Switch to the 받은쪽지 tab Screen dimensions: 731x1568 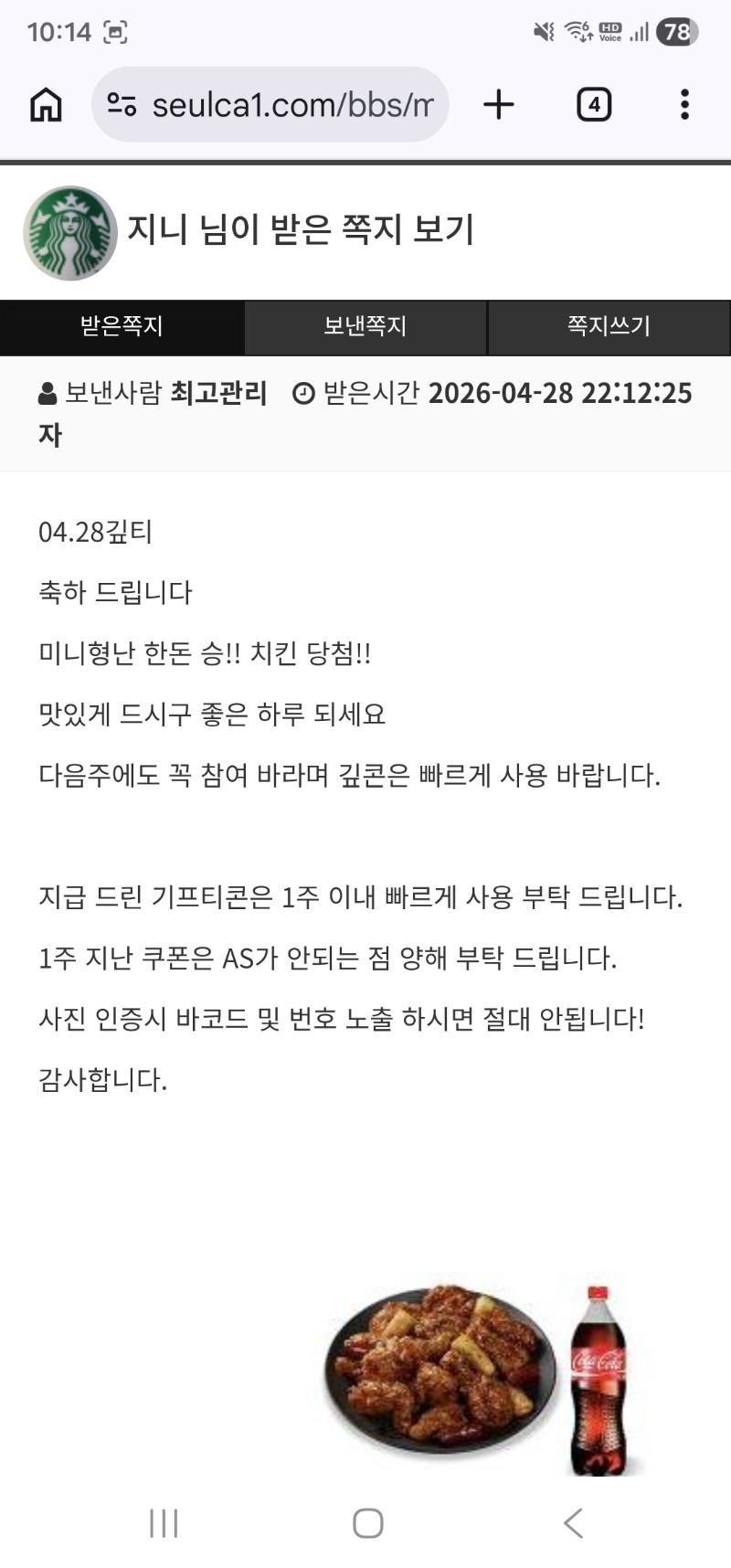coord(122,326)
